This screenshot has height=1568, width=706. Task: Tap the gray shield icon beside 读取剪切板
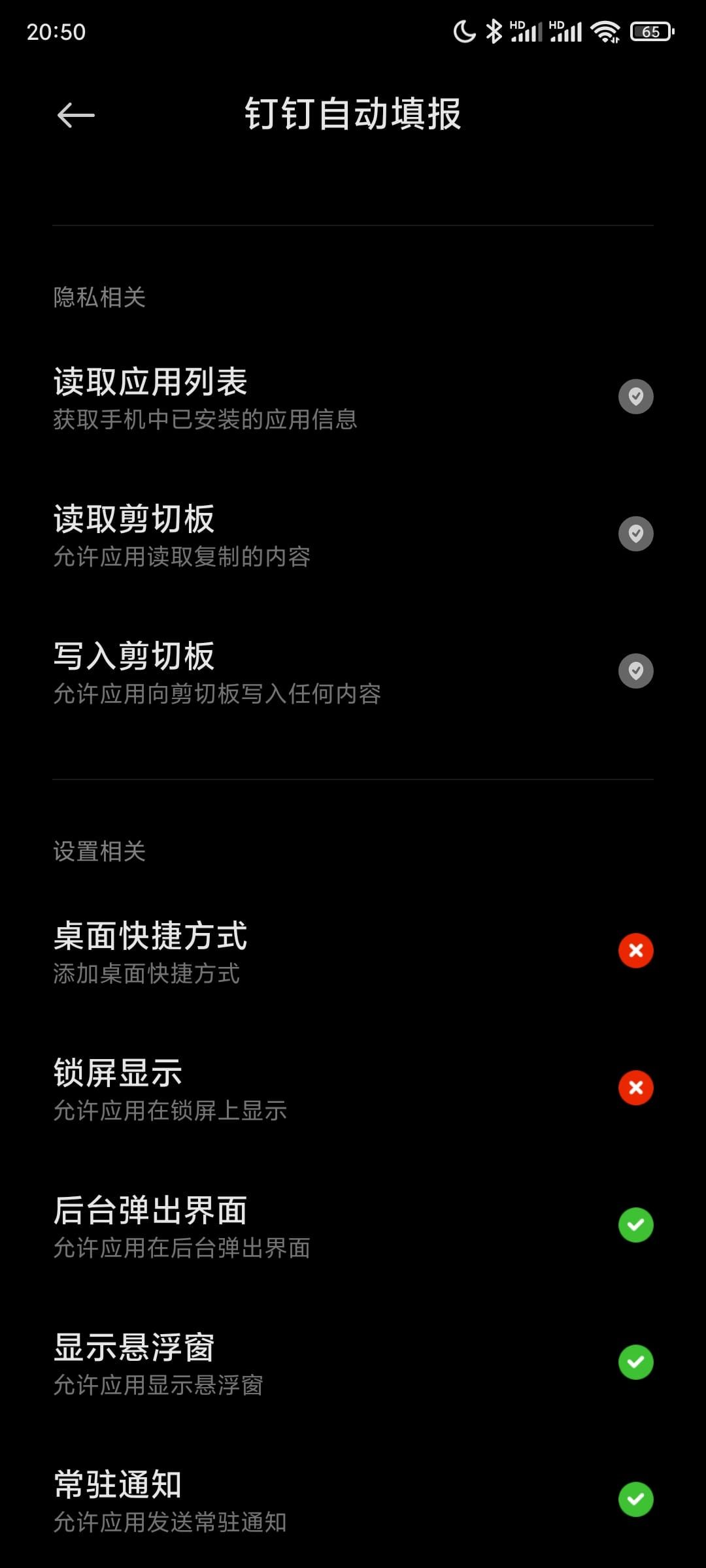pyautogui.click(x=635, y=533)
